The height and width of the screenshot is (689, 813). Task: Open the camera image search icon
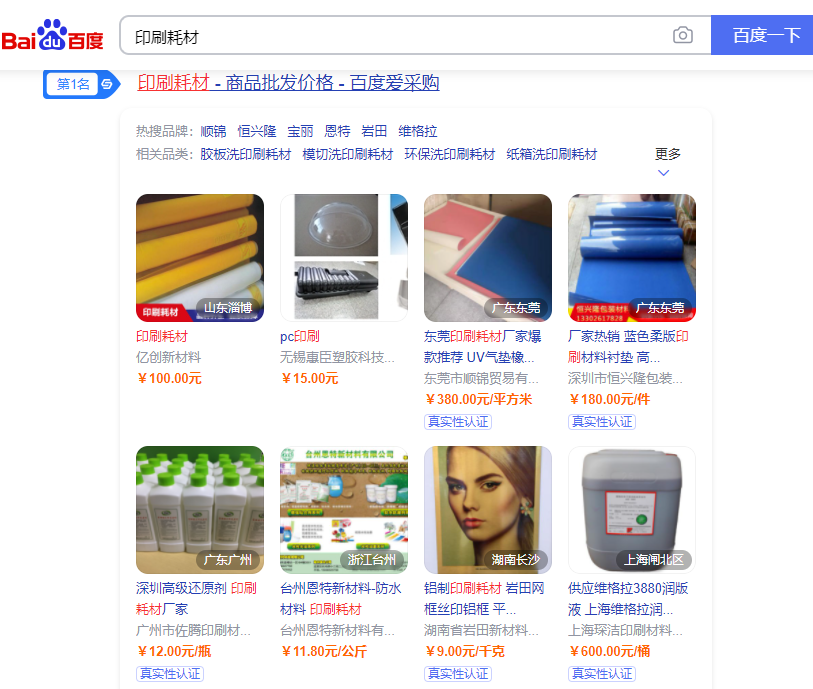683,36
